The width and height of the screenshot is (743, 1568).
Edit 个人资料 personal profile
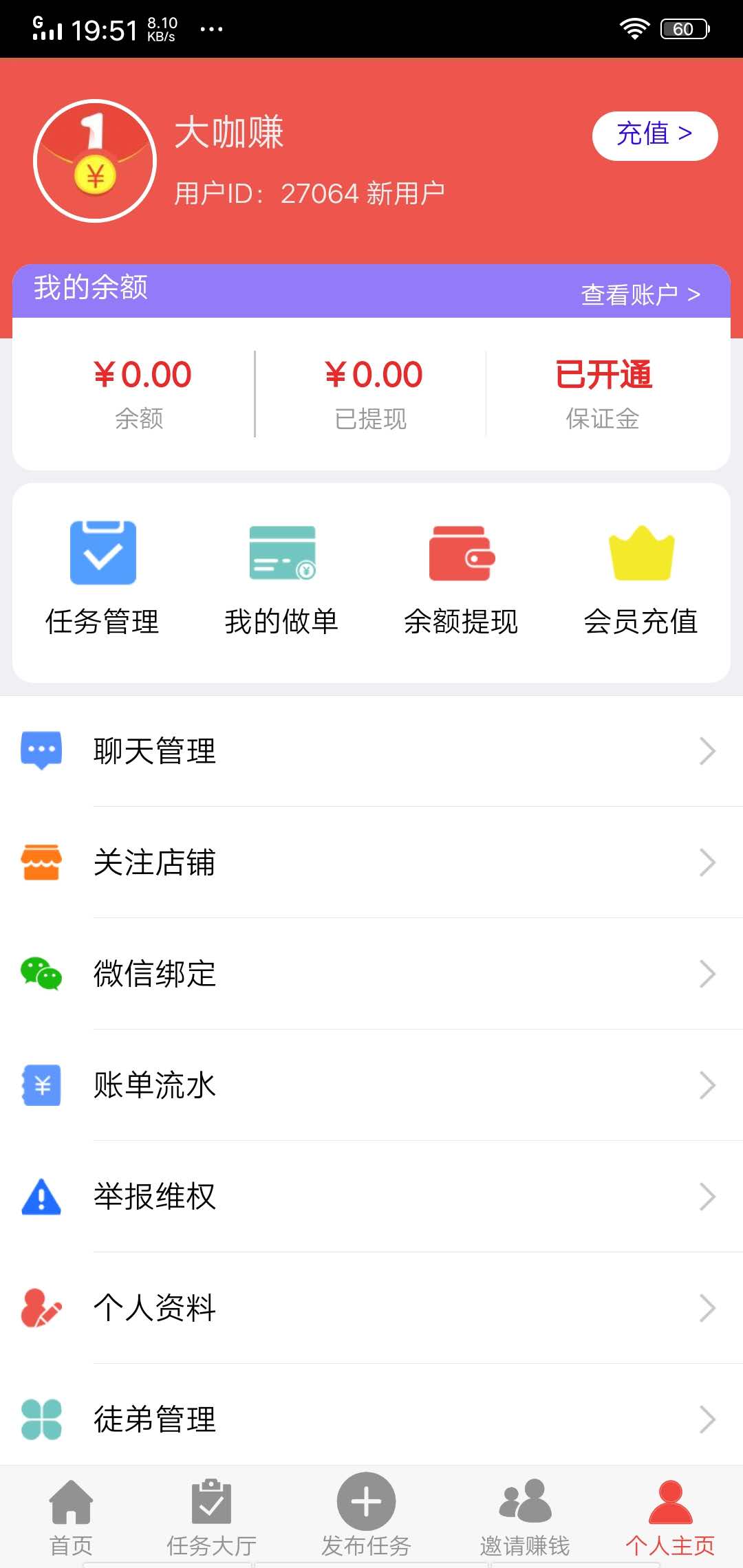pos(371,1308)
